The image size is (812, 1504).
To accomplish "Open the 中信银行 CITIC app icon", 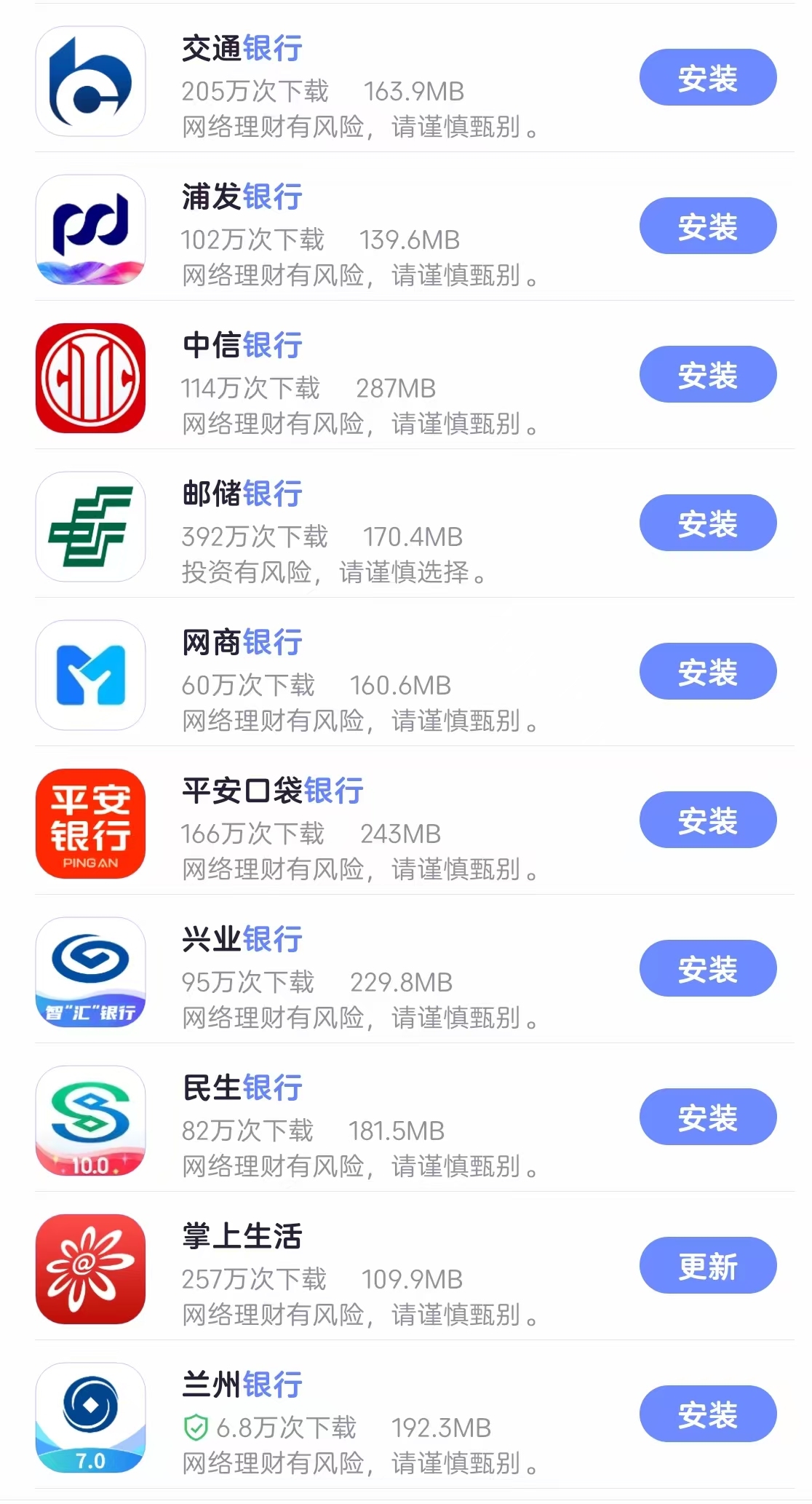I will (90, 379).
